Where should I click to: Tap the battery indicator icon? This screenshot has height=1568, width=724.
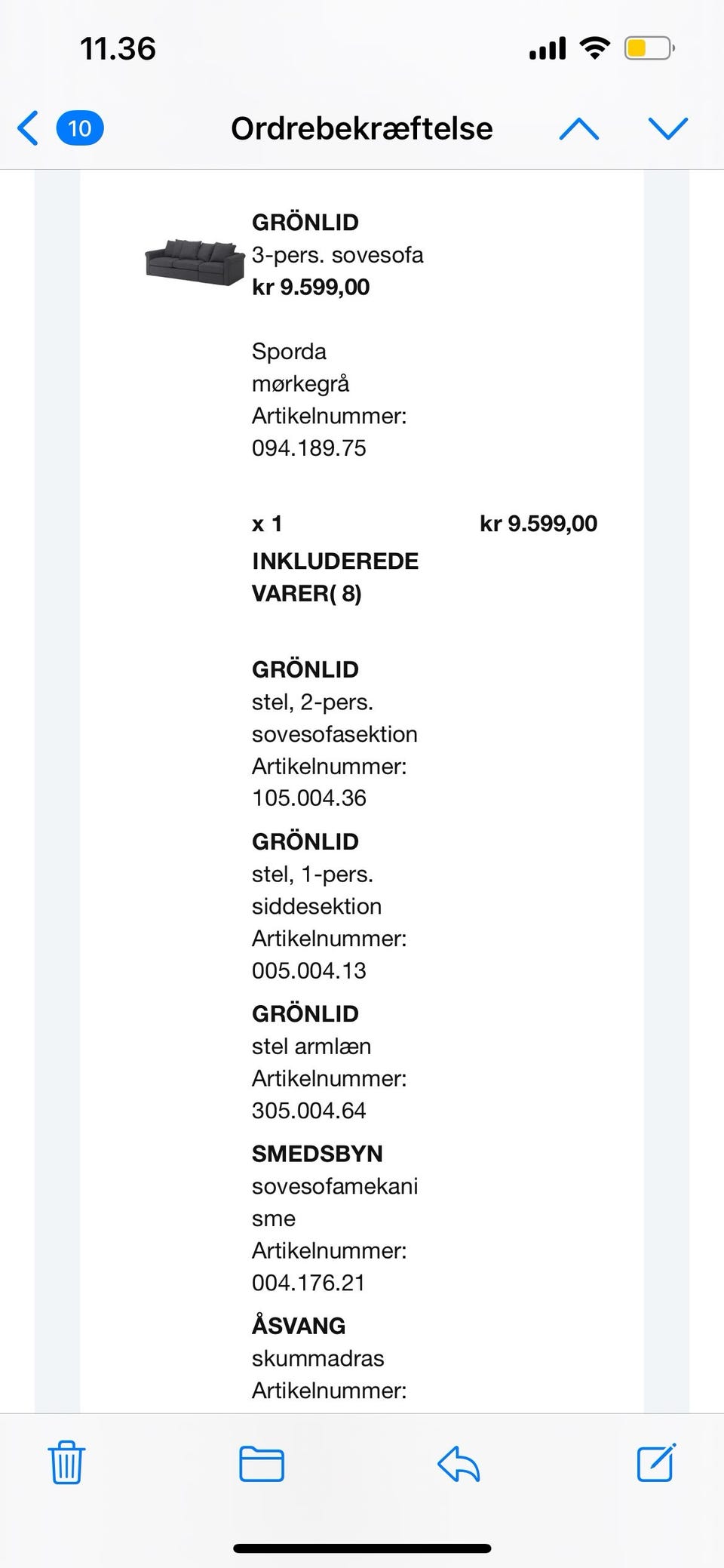coord(649,47)
